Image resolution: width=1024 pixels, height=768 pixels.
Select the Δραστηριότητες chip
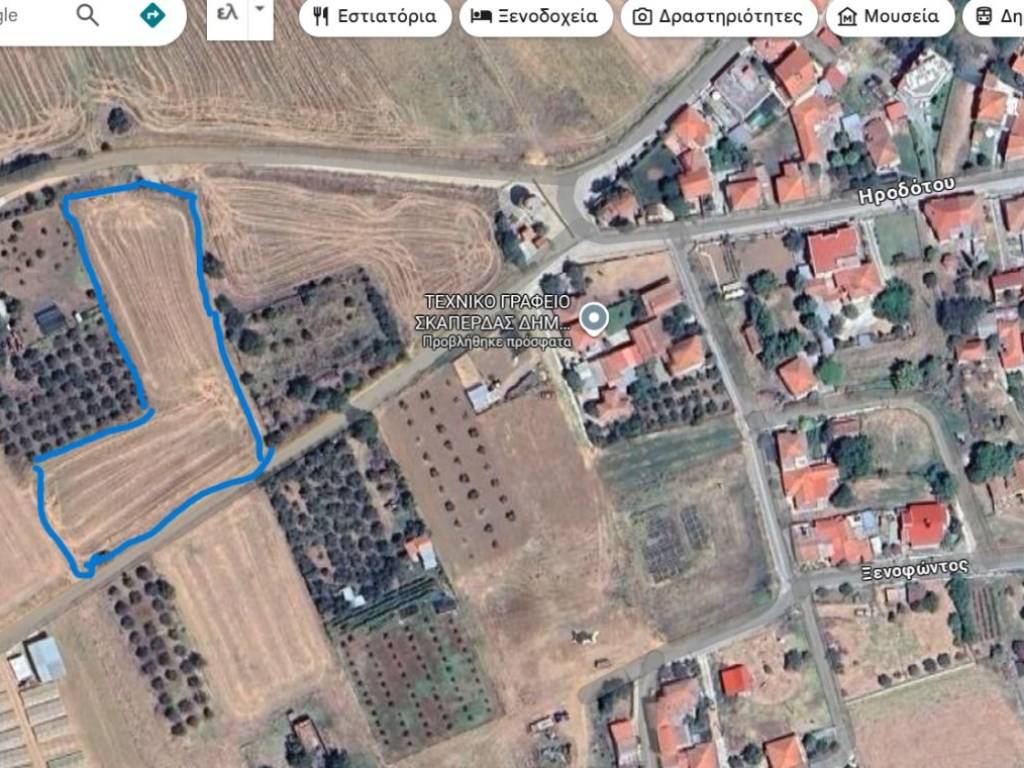click(719, 16)
